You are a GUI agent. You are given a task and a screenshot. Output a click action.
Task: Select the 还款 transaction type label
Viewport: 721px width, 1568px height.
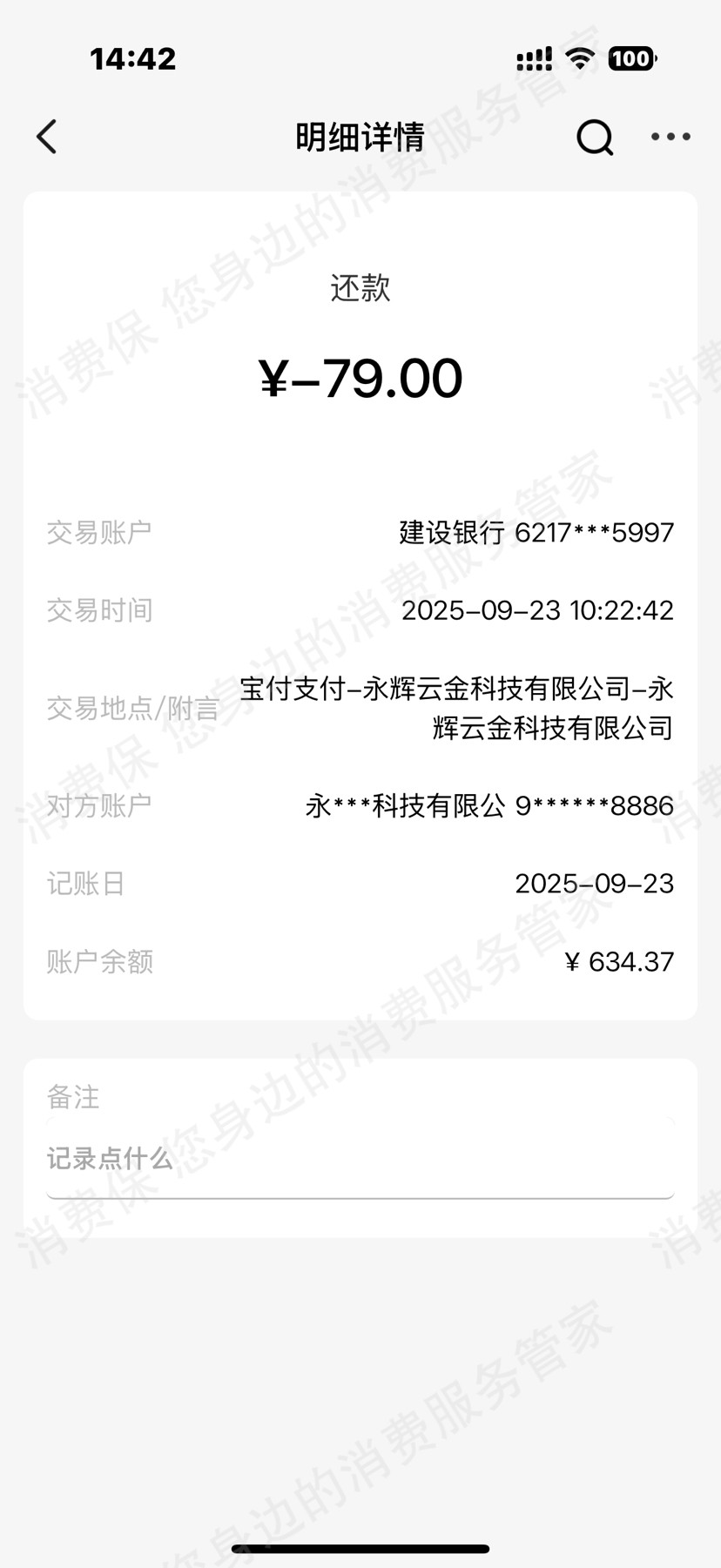(x=360, y=287)
